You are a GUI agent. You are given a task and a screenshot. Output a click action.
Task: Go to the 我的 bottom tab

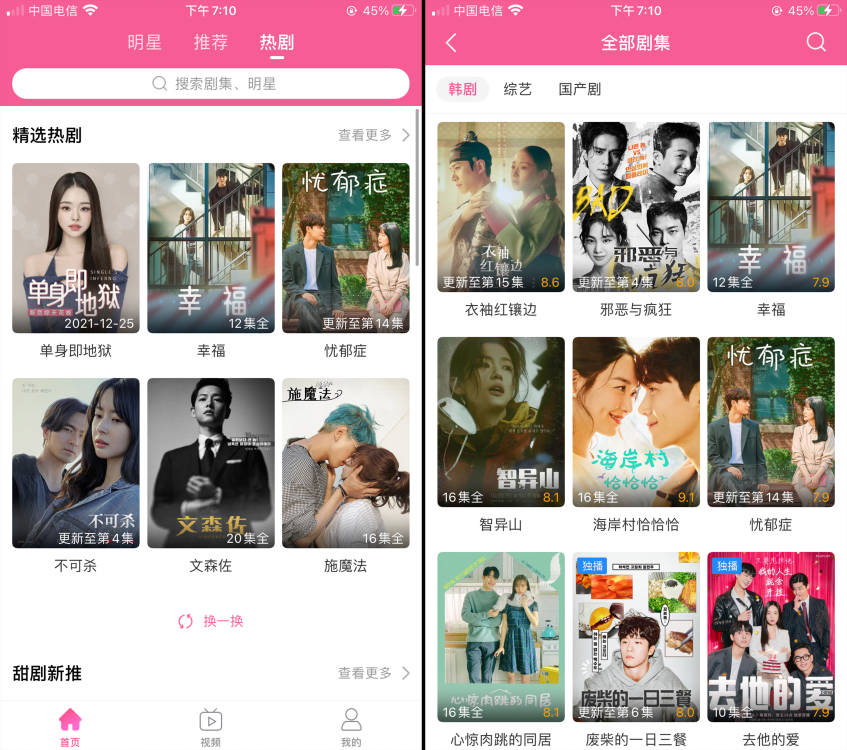351,725
